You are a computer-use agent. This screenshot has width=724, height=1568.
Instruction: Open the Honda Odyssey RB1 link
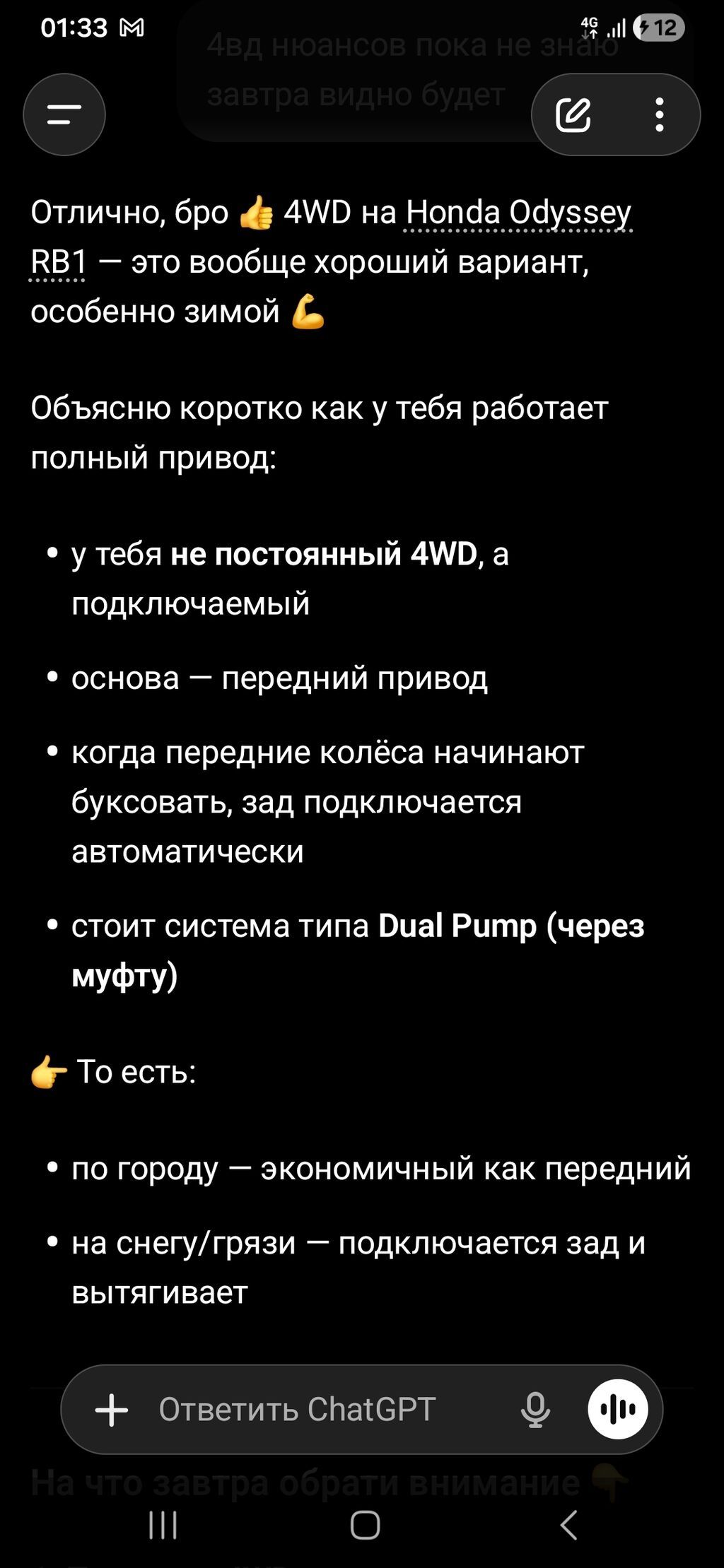tap(518, 213)
